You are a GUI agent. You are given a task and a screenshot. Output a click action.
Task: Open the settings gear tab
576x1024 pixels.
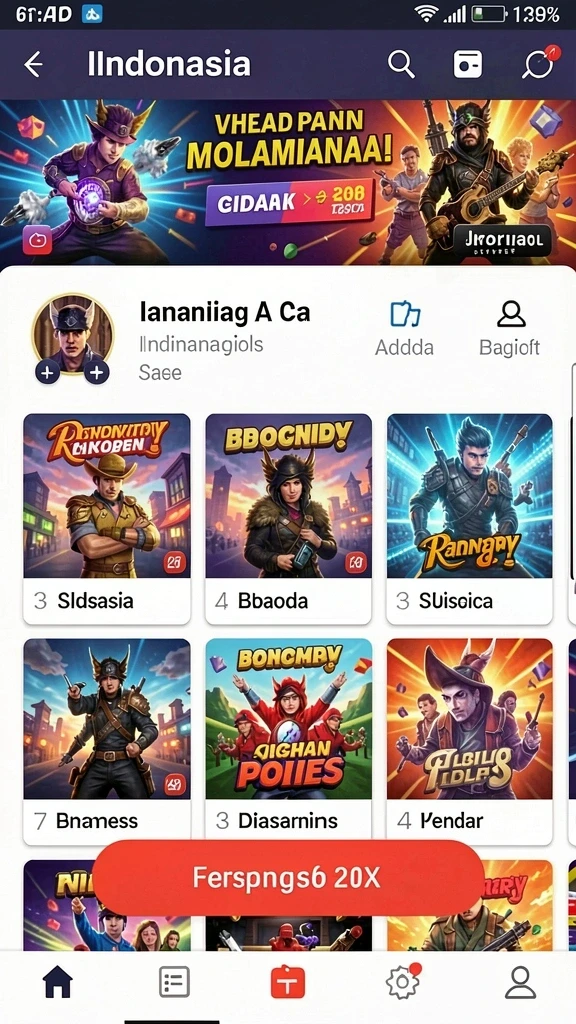(x=403, y=981)
